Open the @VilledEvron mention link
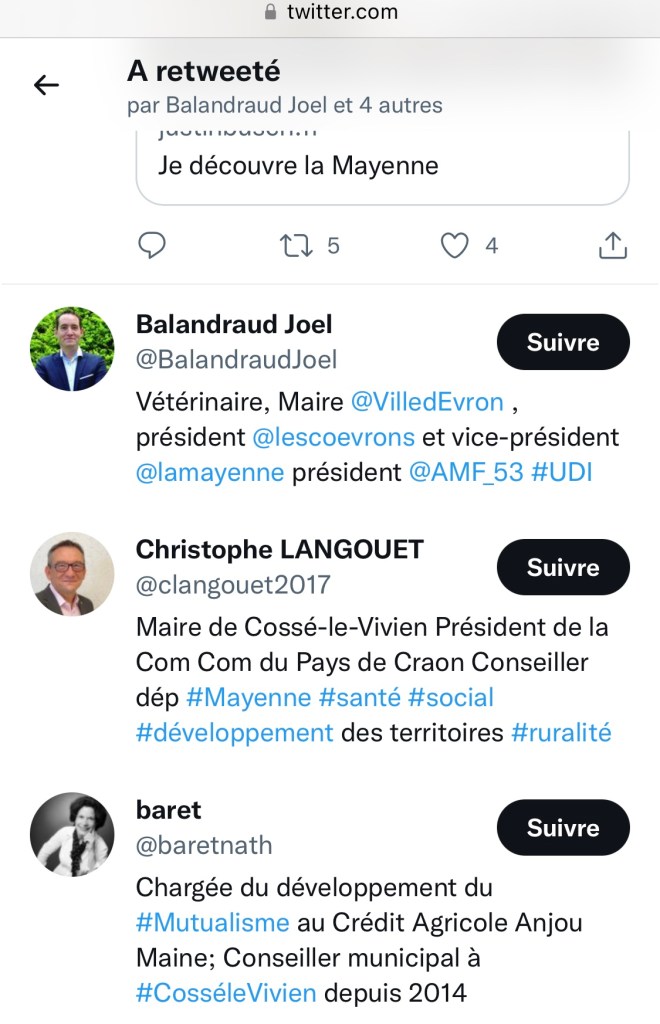 click(427, 402)
